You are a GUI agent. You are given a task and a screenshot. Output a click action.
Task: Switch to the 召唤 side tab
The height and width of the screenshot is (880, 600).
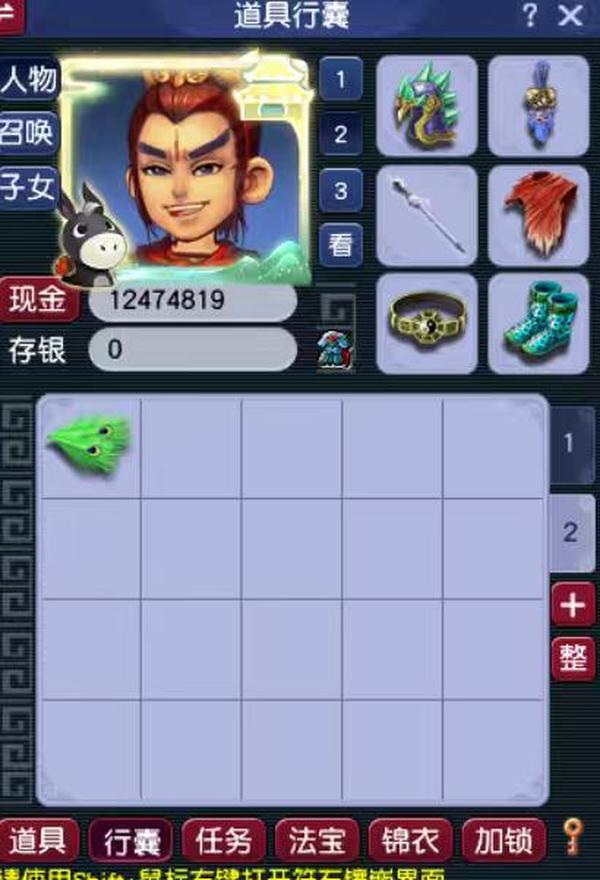(28, 132)
